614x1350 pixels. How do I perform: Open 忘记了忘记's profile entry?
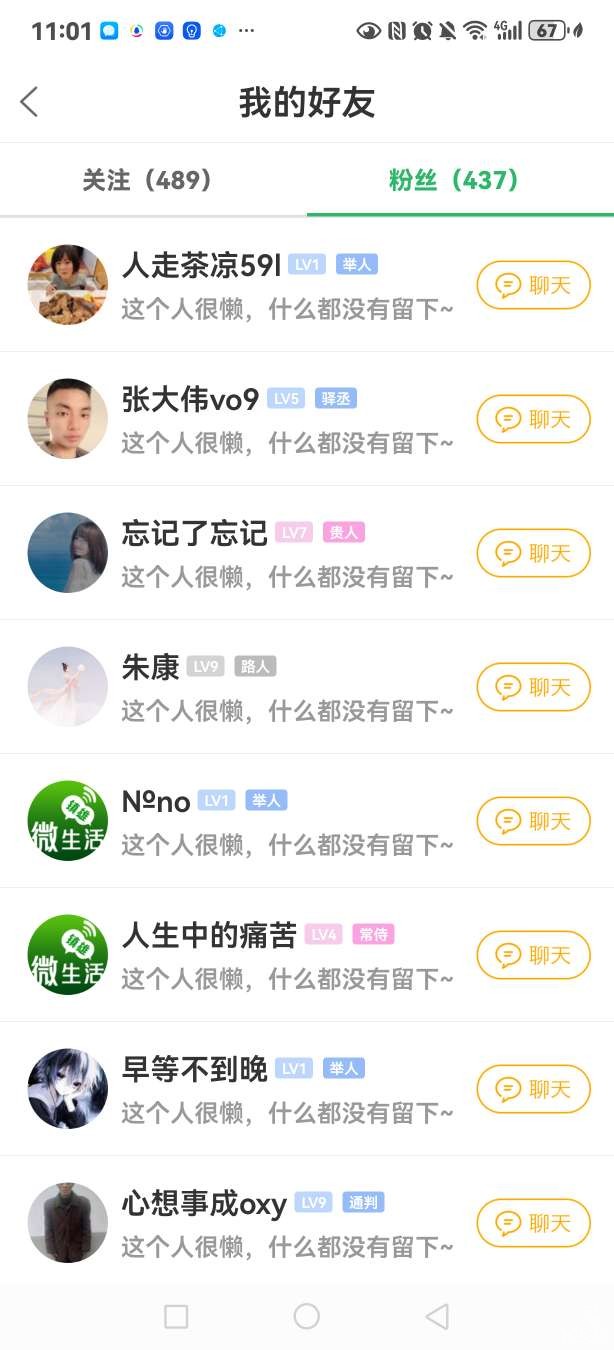coord(194,533)
